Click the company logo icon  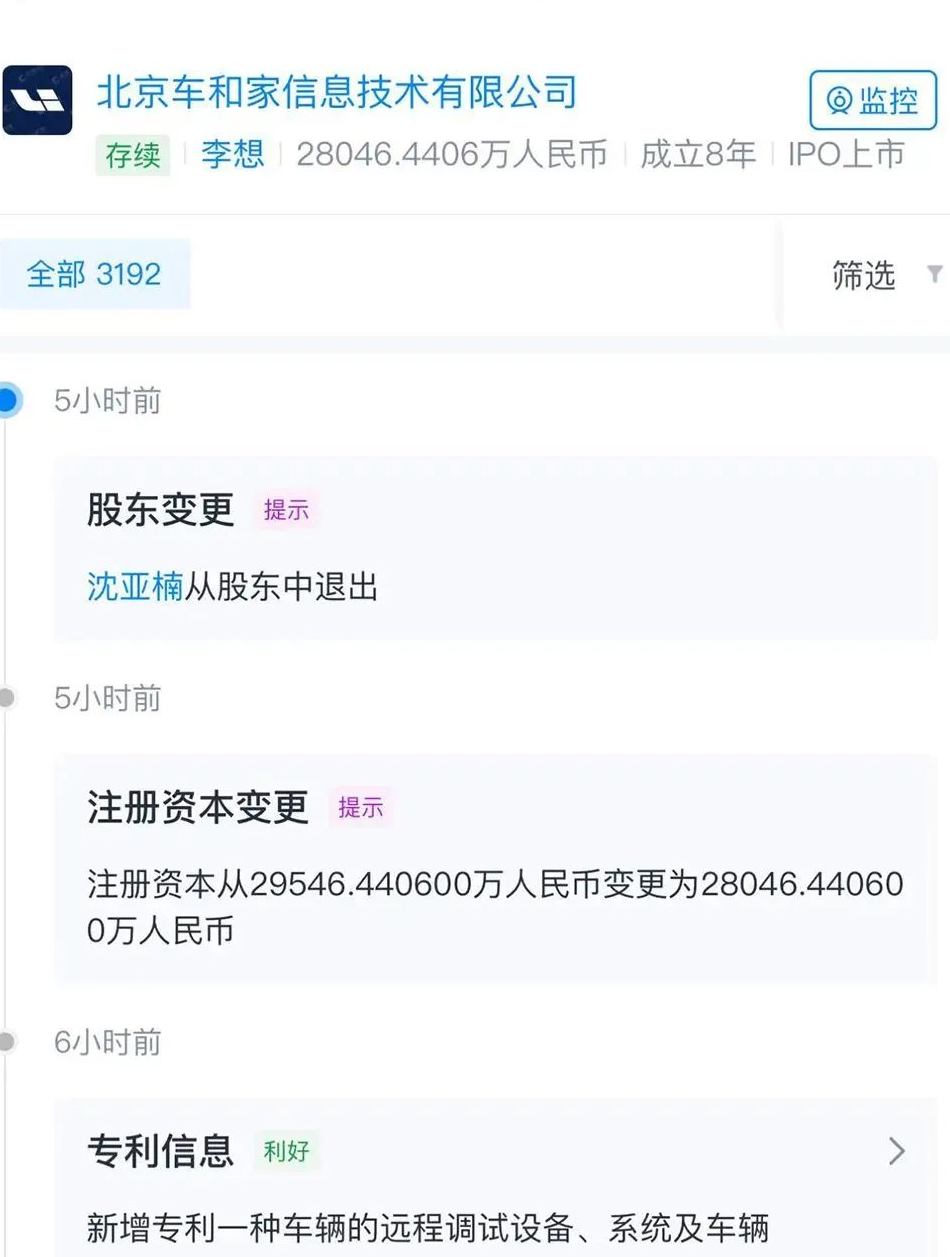click(39, 98)
